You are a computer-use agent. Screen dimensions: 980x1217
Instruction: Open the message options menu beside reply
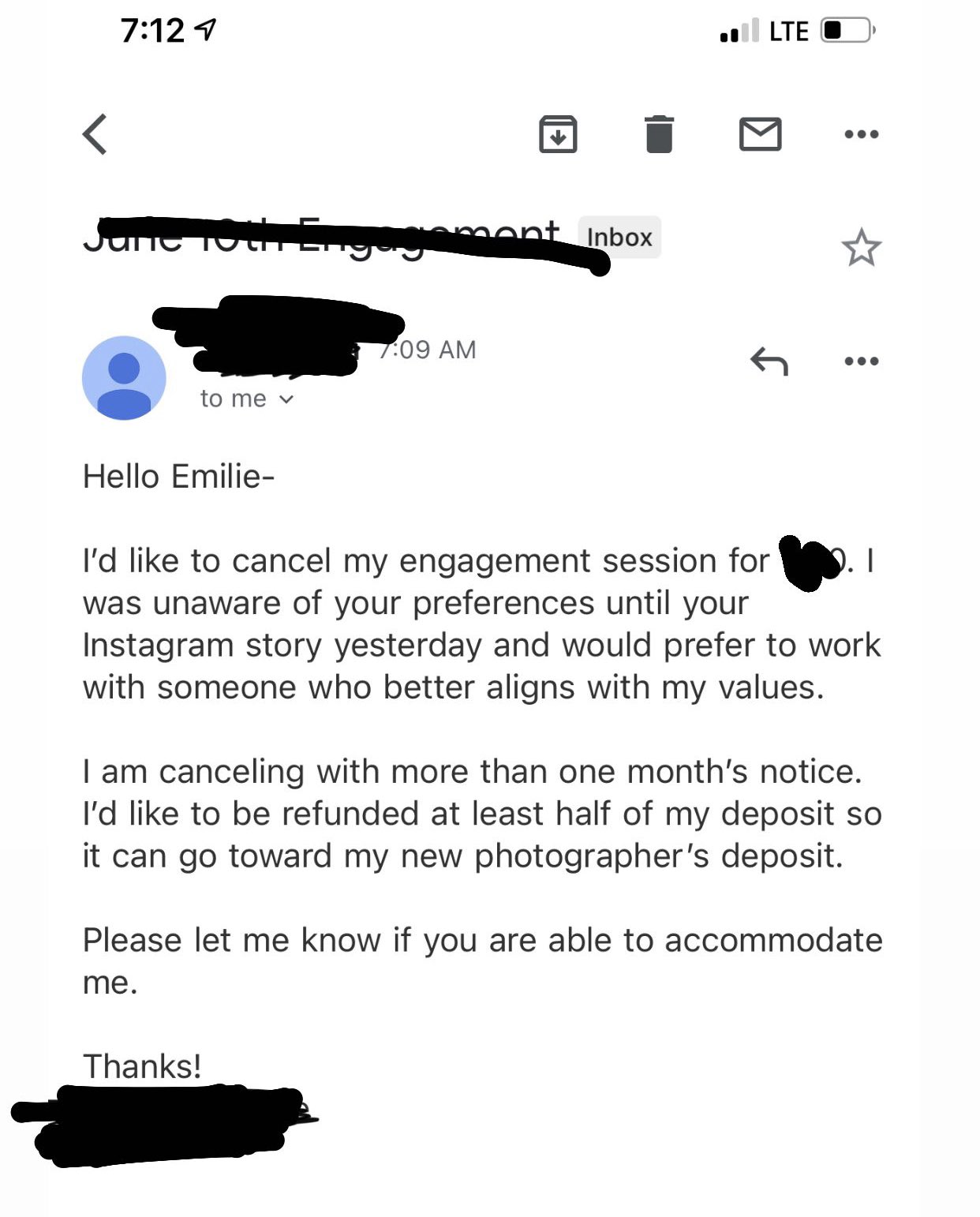[x=861, y=361]
